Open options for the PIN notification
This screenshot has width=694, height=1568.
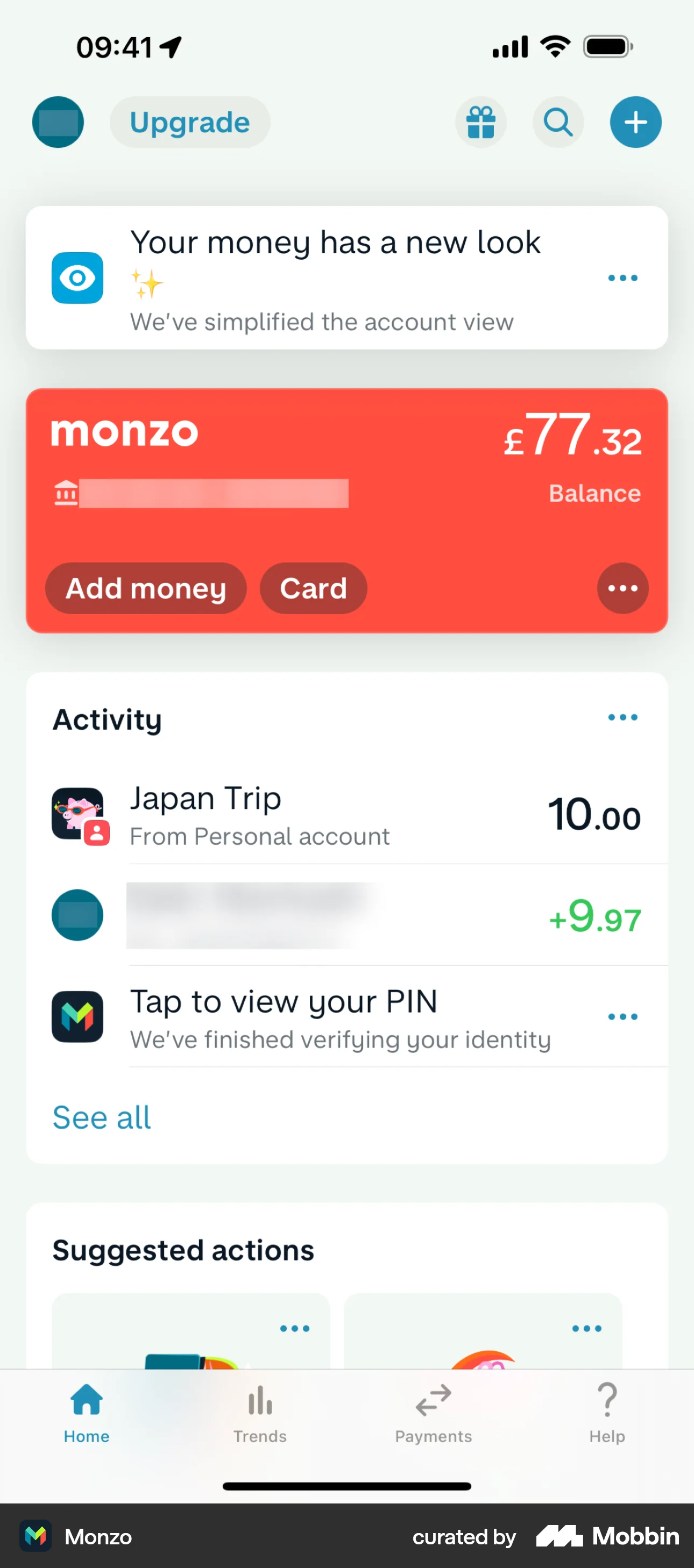622,1016
